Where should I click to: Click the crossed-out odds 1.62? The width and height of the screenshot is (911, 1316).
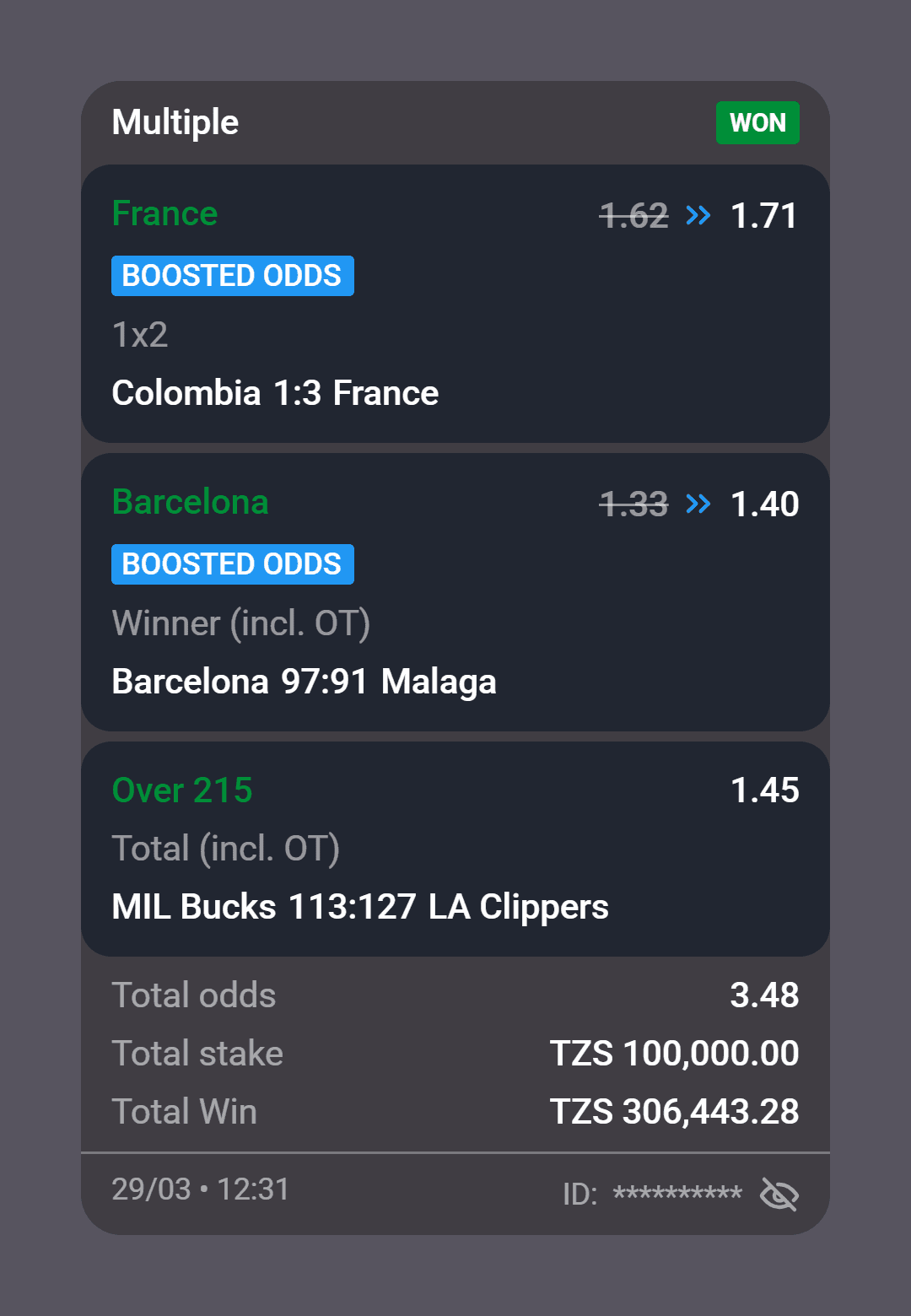click(633, 216)
